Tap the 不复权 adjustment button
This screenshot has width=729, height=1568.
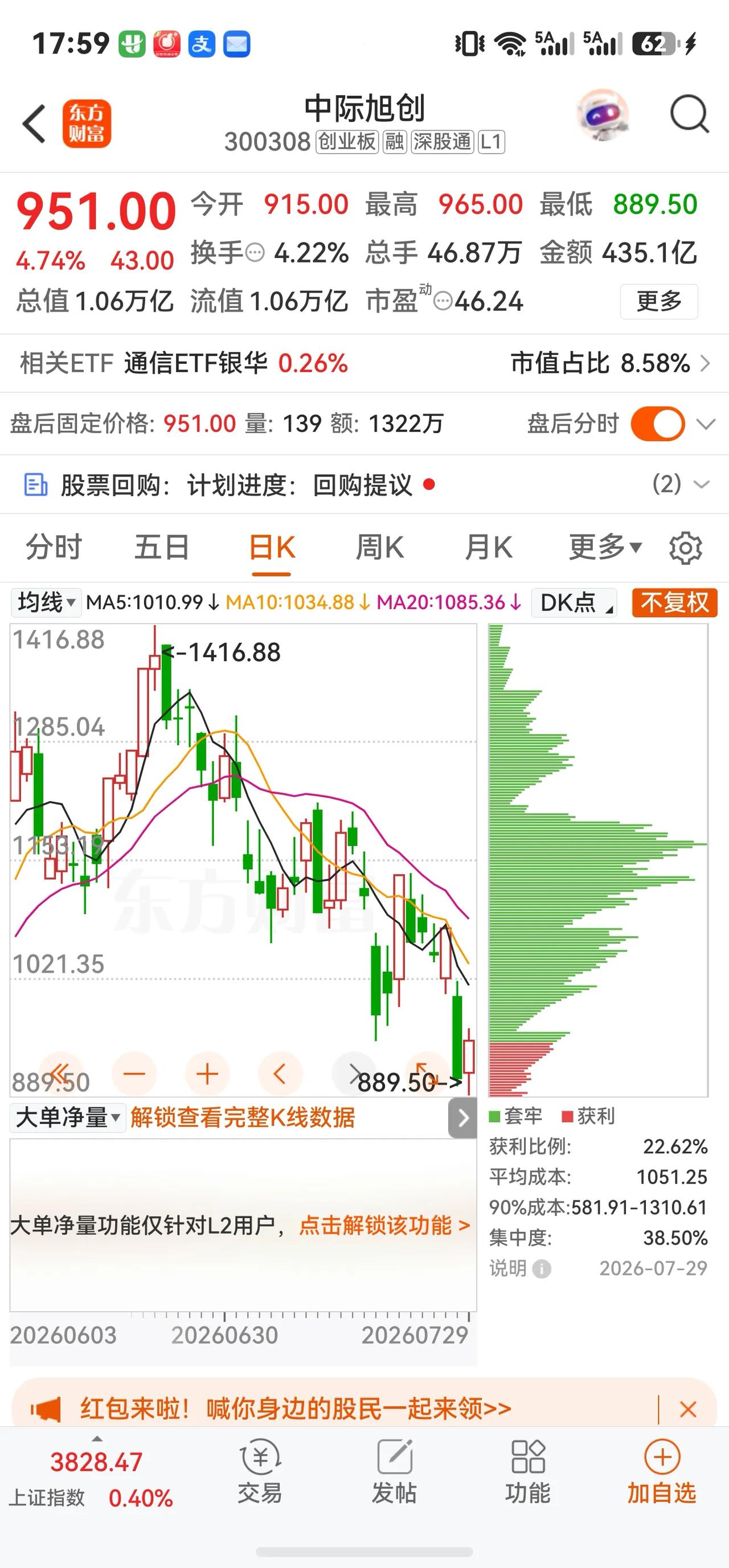click(674, 602)
